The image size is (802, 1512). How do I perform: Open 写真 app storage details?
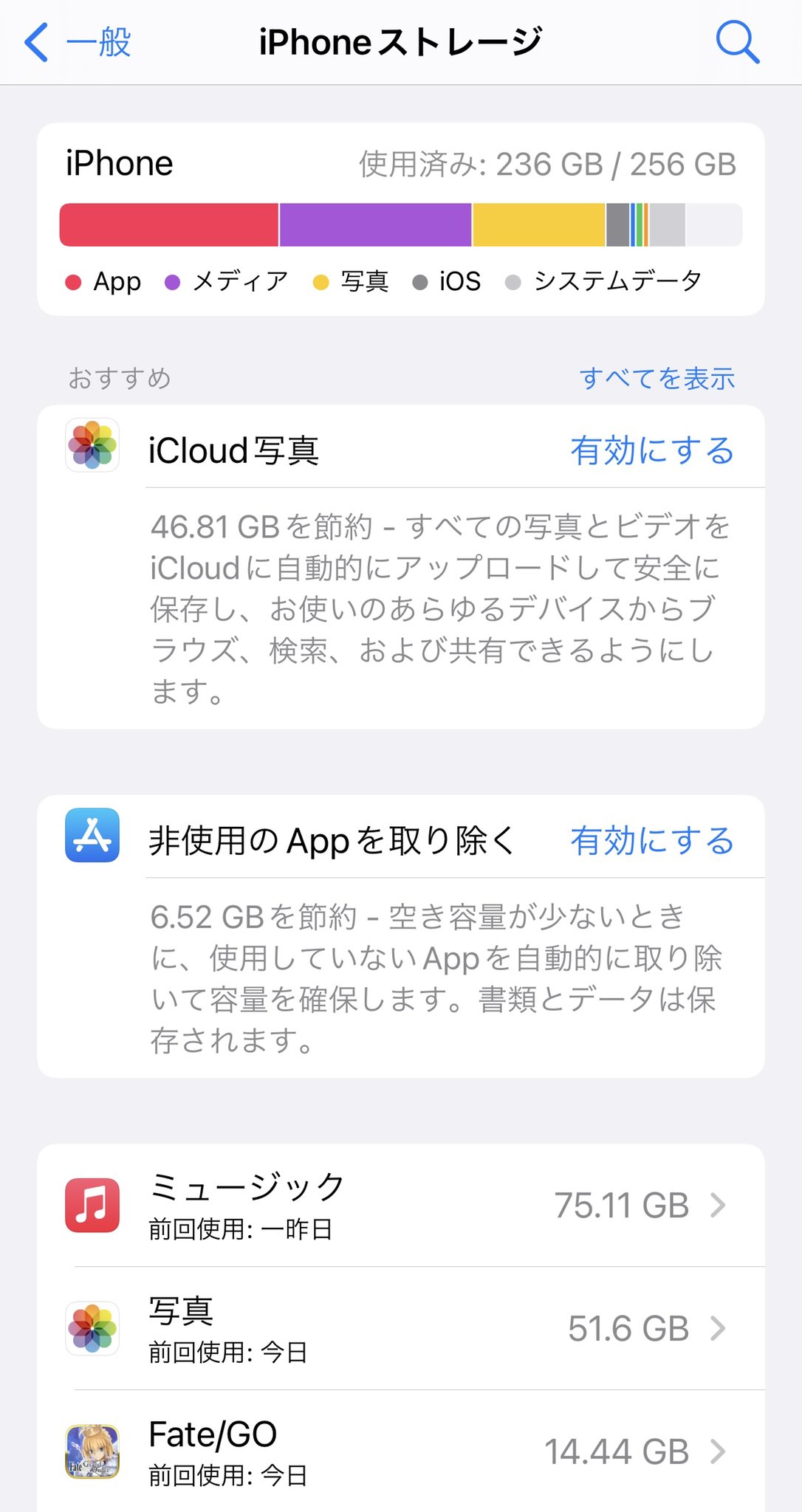coord(400,1329)
